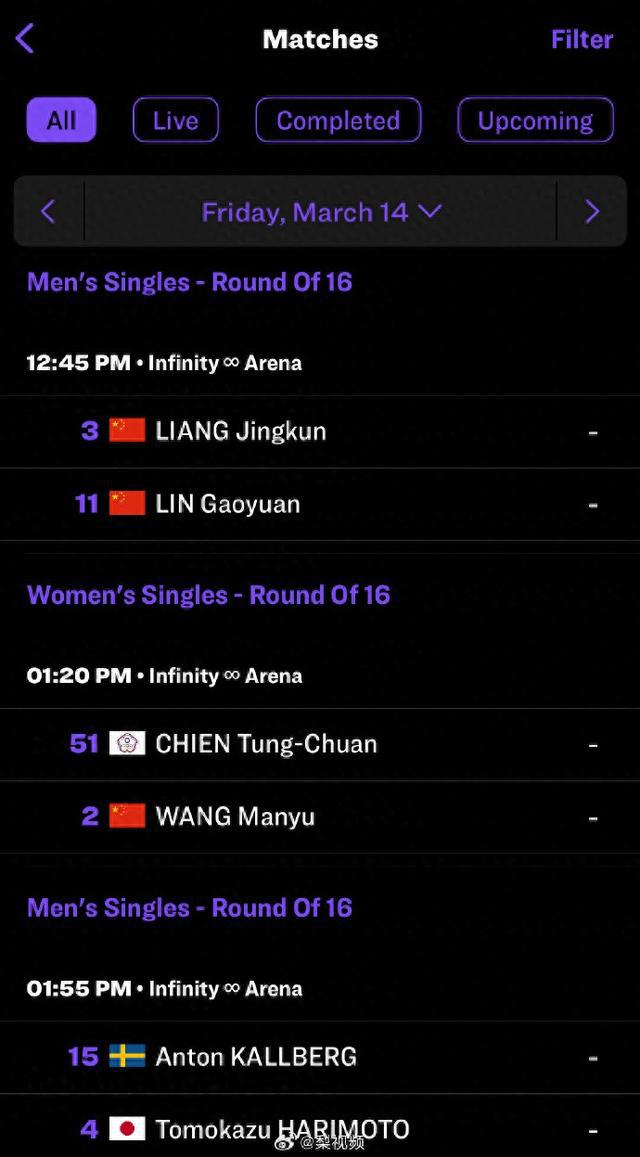Image resolution: width=640 pixels, height=1157 pixels.
Task: Go back from the Matches screen
Action: pyautogui.click(x=25, y=39)
